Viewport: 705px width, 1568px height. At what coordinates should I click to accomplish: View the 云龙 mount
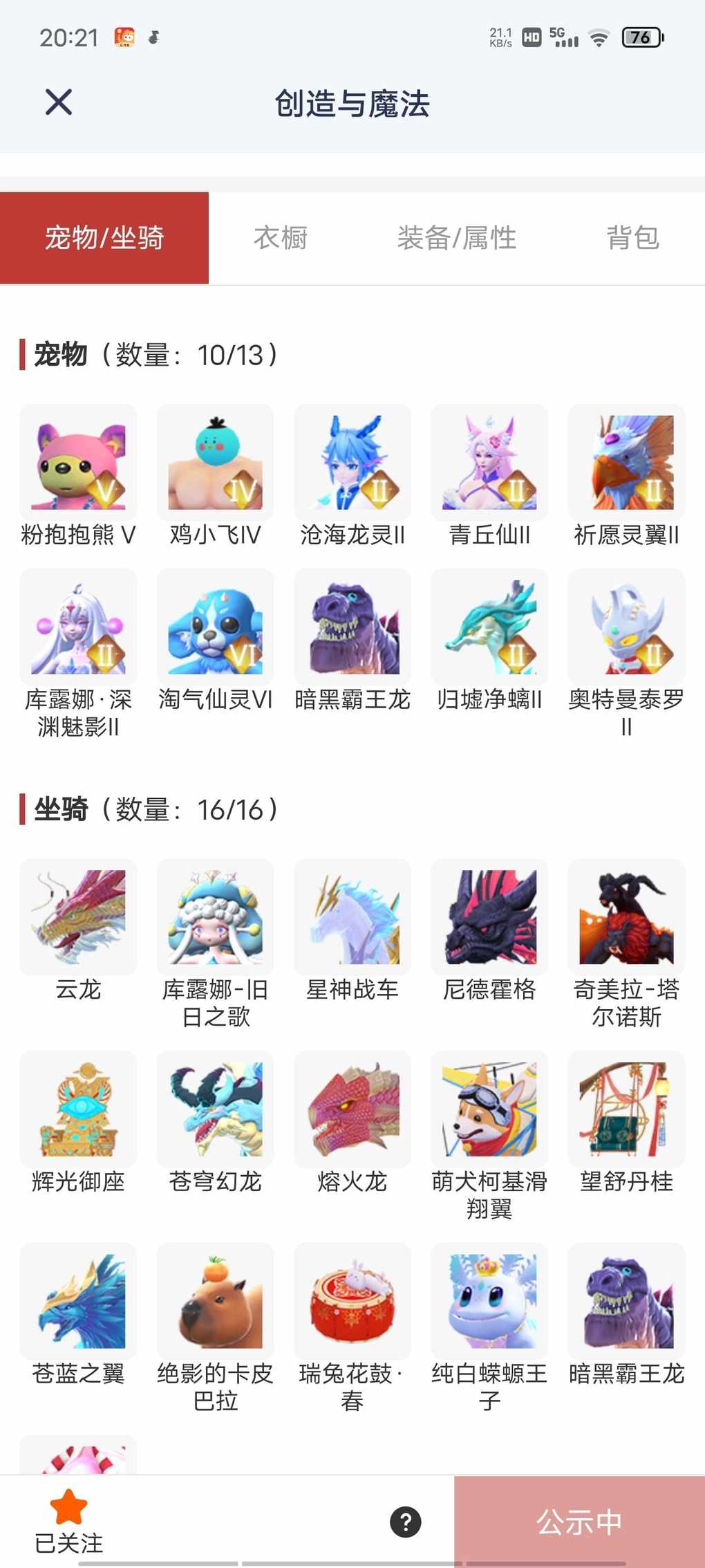(78, 917)
